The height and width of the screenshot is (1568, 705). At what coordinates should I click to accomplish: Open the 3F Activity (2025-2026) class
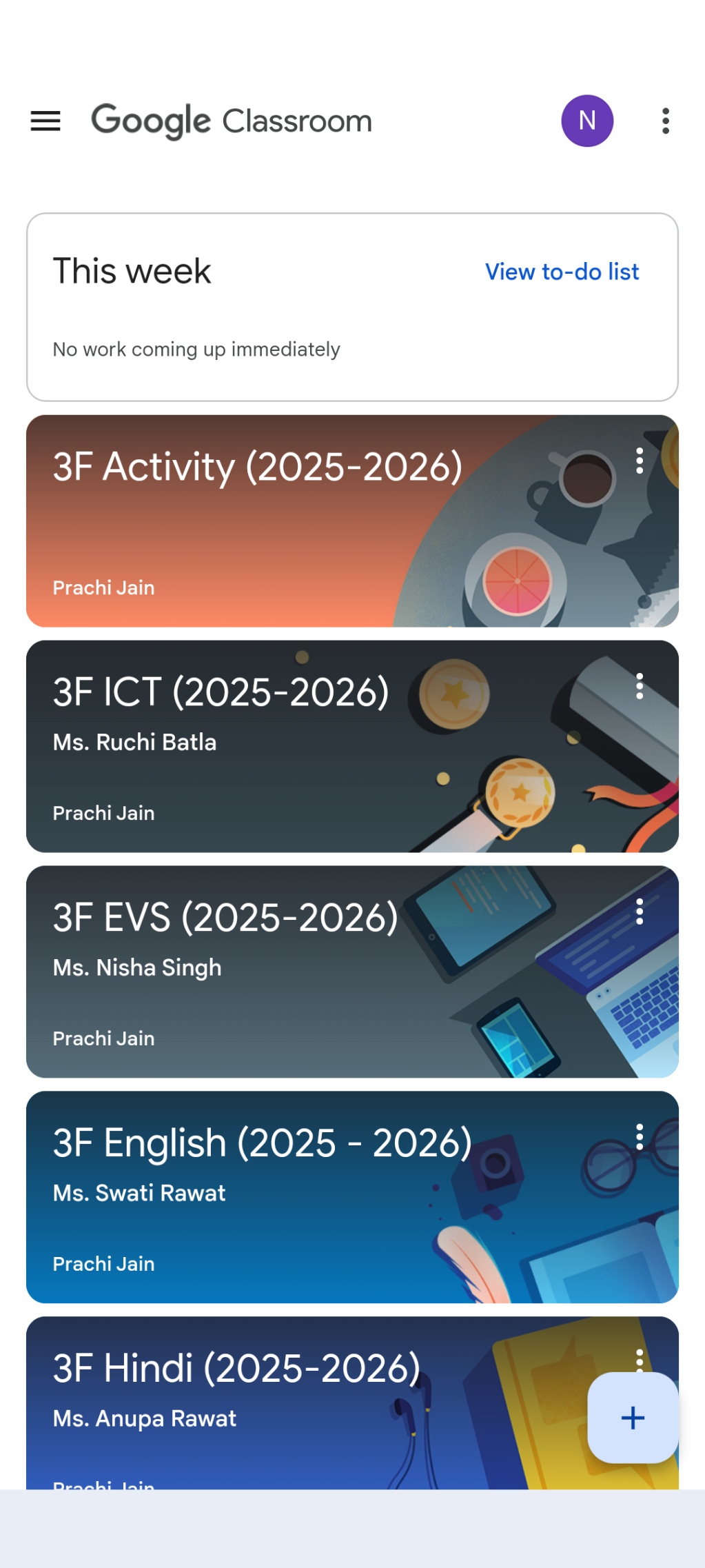[x=258, y=468]
